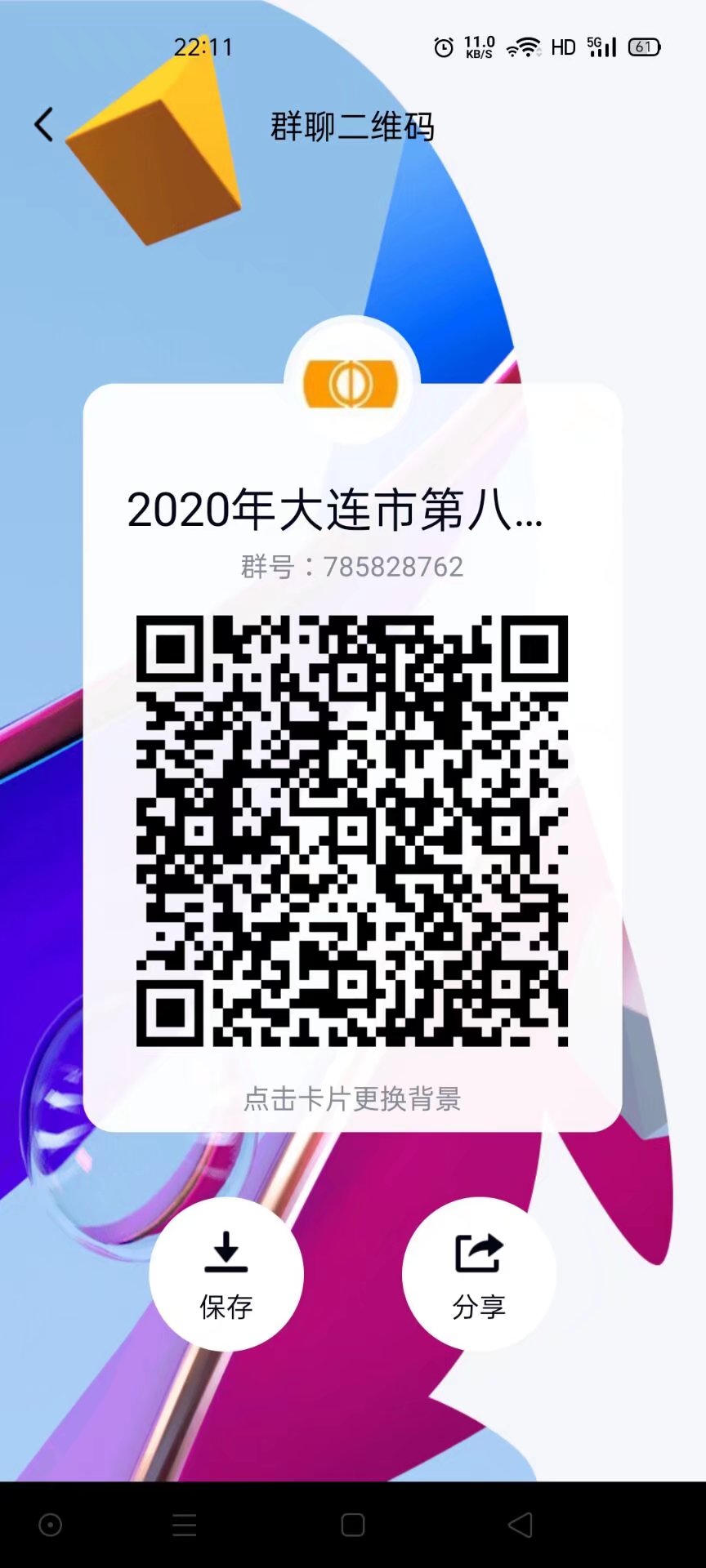The image size is (706, 1568).
Task: Tap the card to change its background
Action: pos(352,1098)
